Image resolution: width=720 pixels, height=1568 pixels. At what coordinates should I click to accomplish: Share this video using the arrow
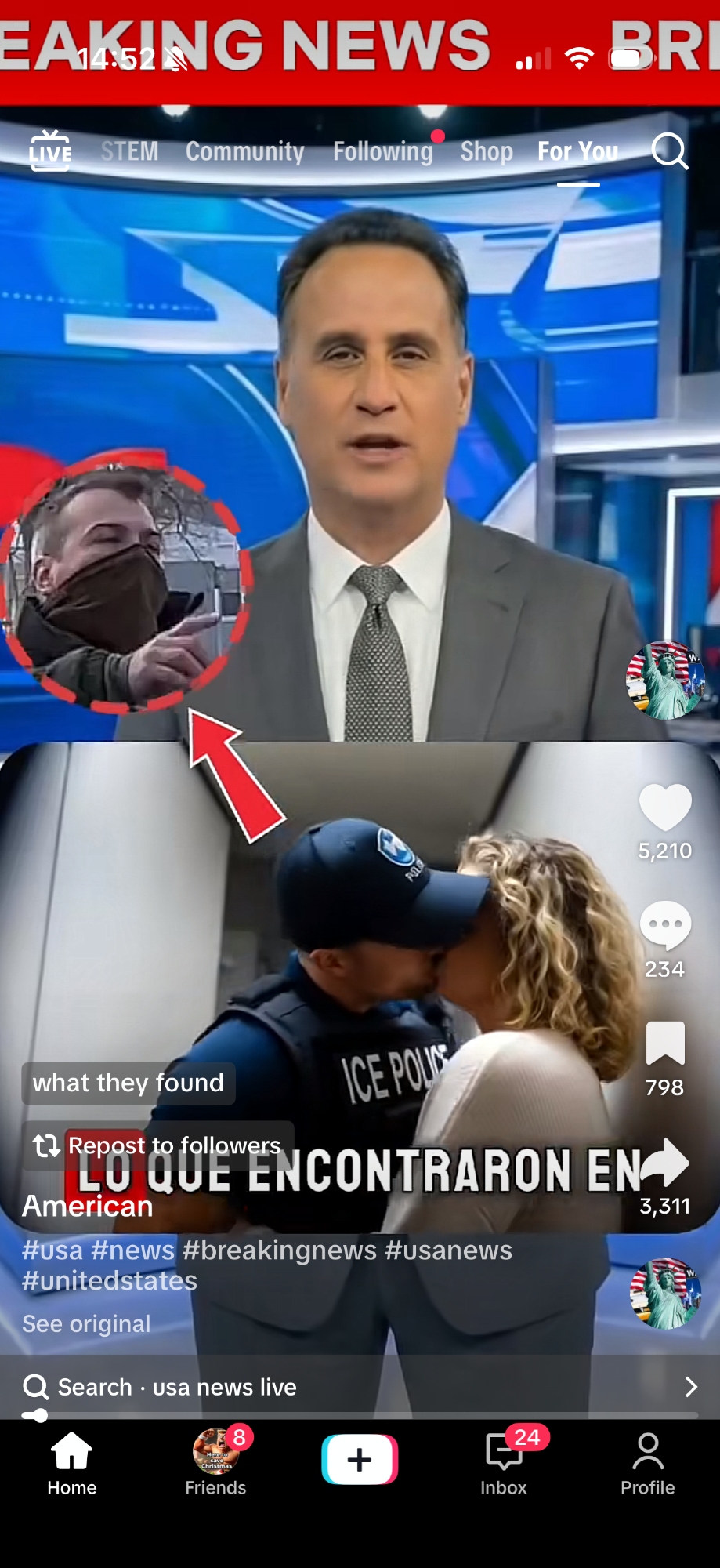tap(664, 1163)
